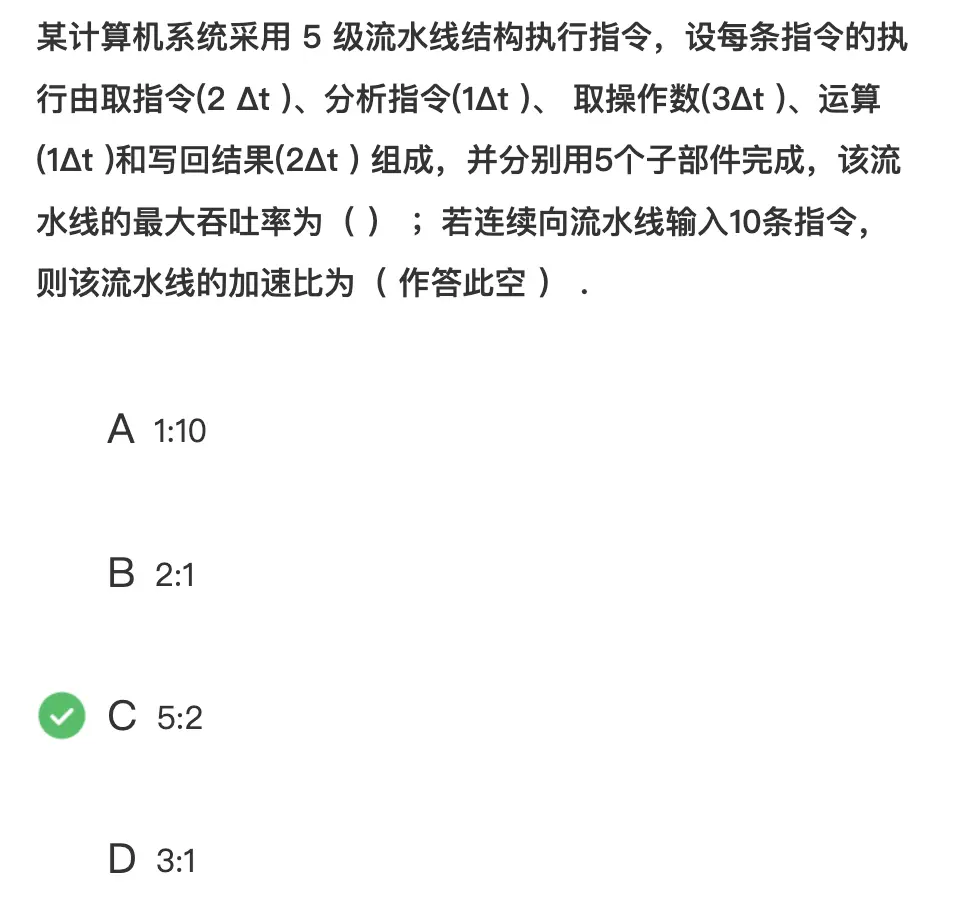This screenshot has height=916, width=958.
Task: Pick answer option C 5:2
Action: tap(155, 717)
